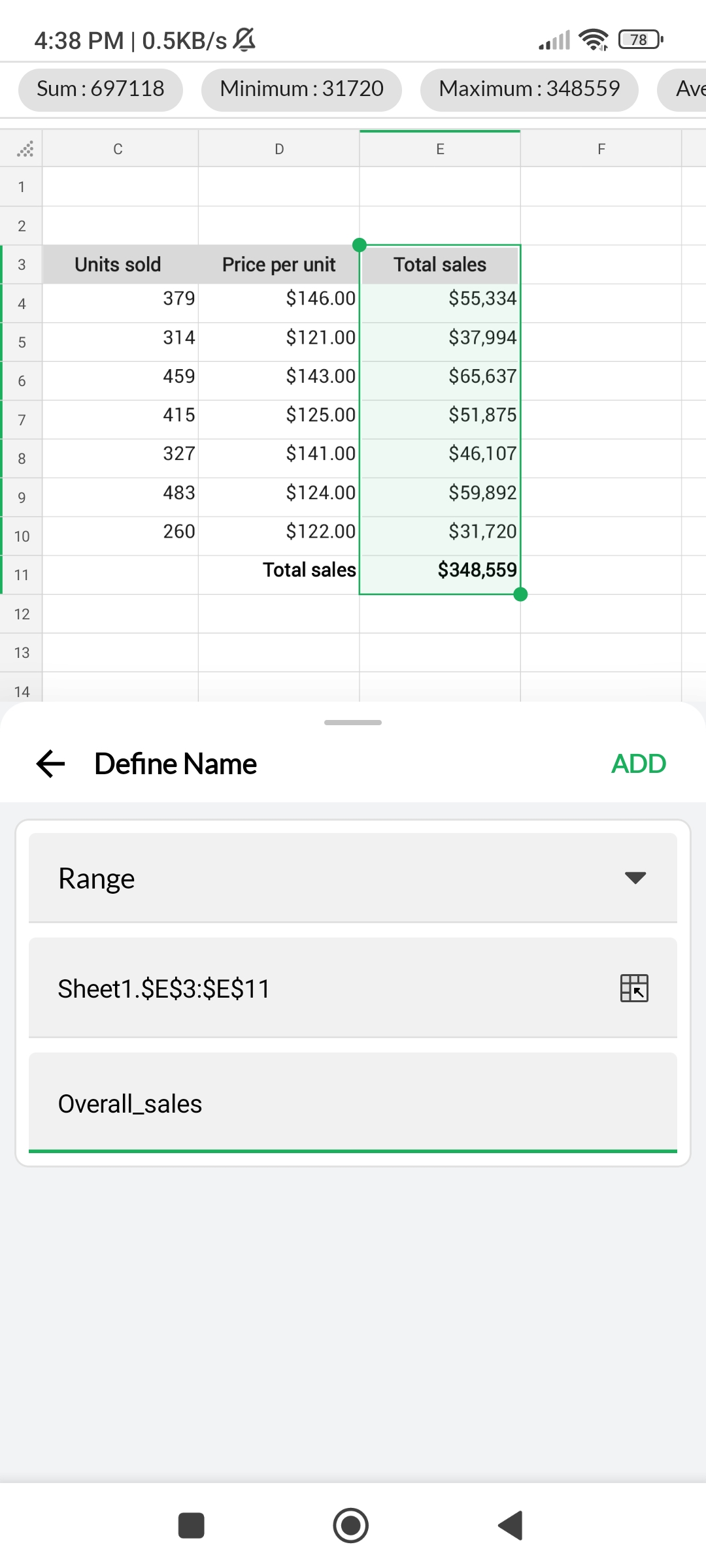Image resolution: width=706 pixels, height=1568 pixels.
Task: Select row 12 header
Action: point(22,614)
